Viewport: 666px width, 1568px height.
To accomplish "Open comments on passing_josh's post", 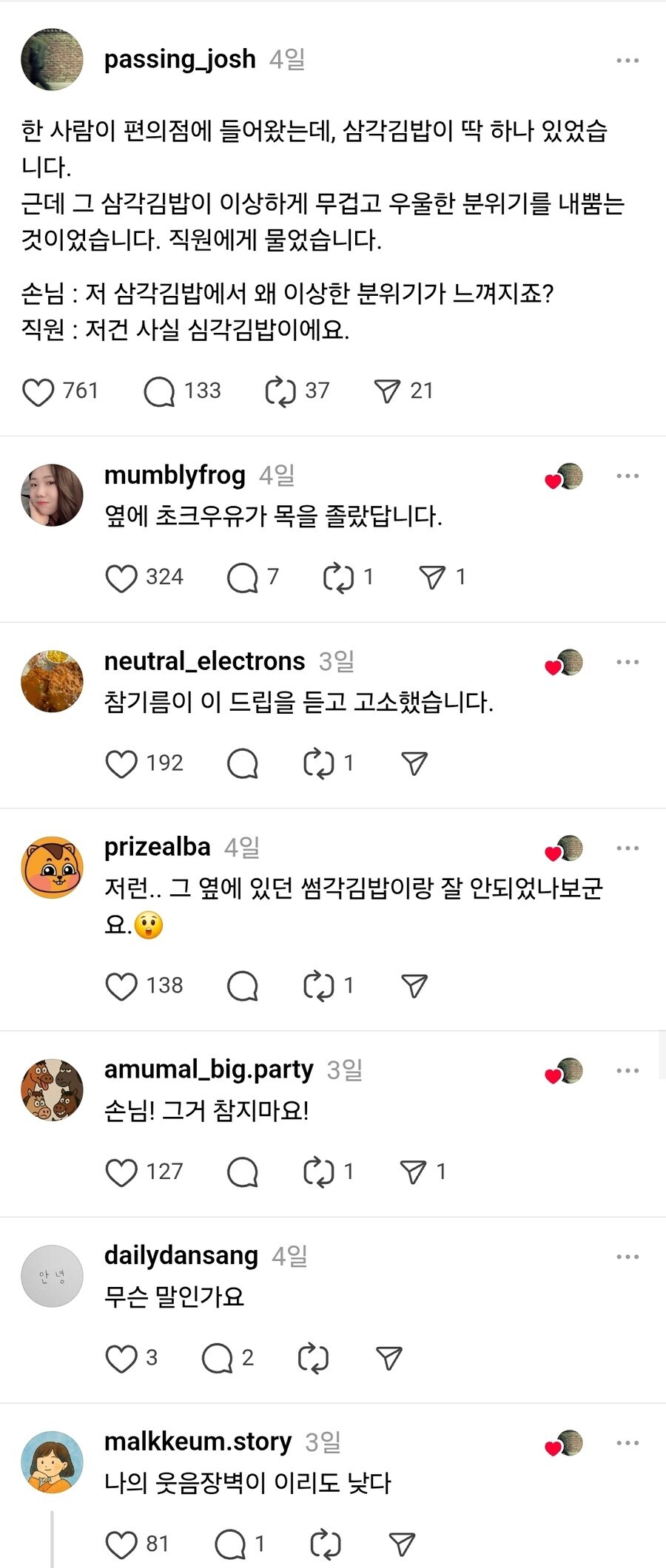I will click(158, 391).
